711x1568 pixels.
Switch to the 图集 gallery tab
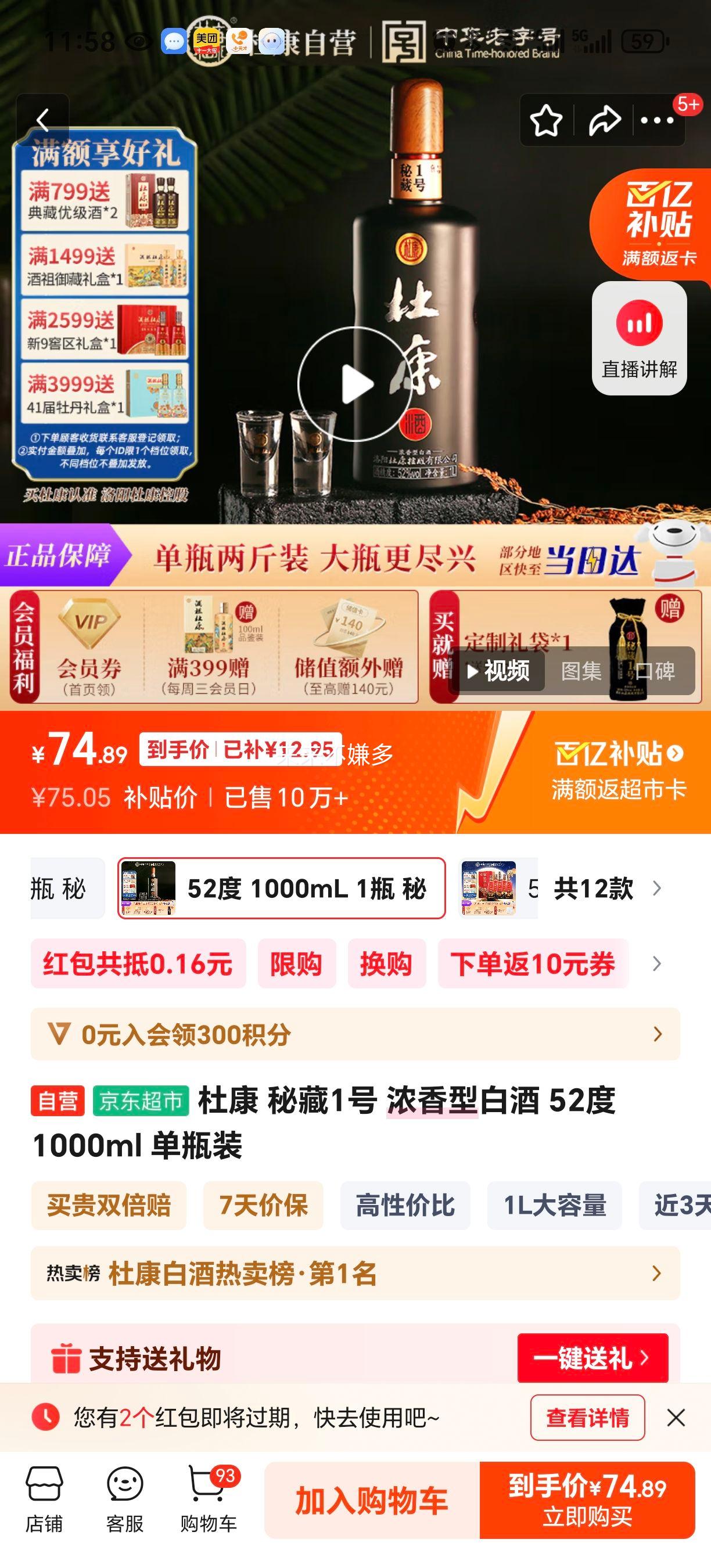point(581,671)
